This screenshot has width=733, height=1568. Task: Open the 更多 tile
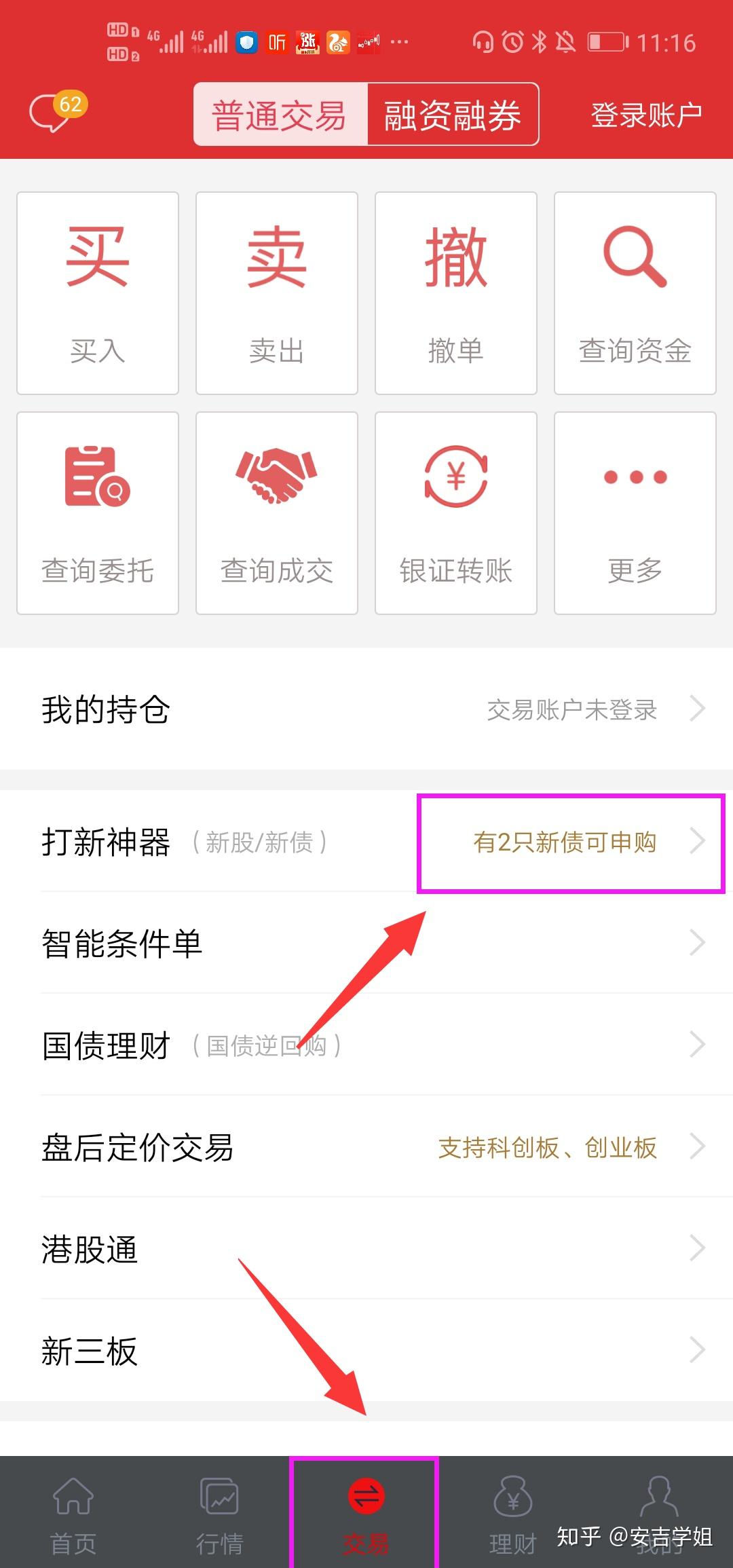[635, 513]
